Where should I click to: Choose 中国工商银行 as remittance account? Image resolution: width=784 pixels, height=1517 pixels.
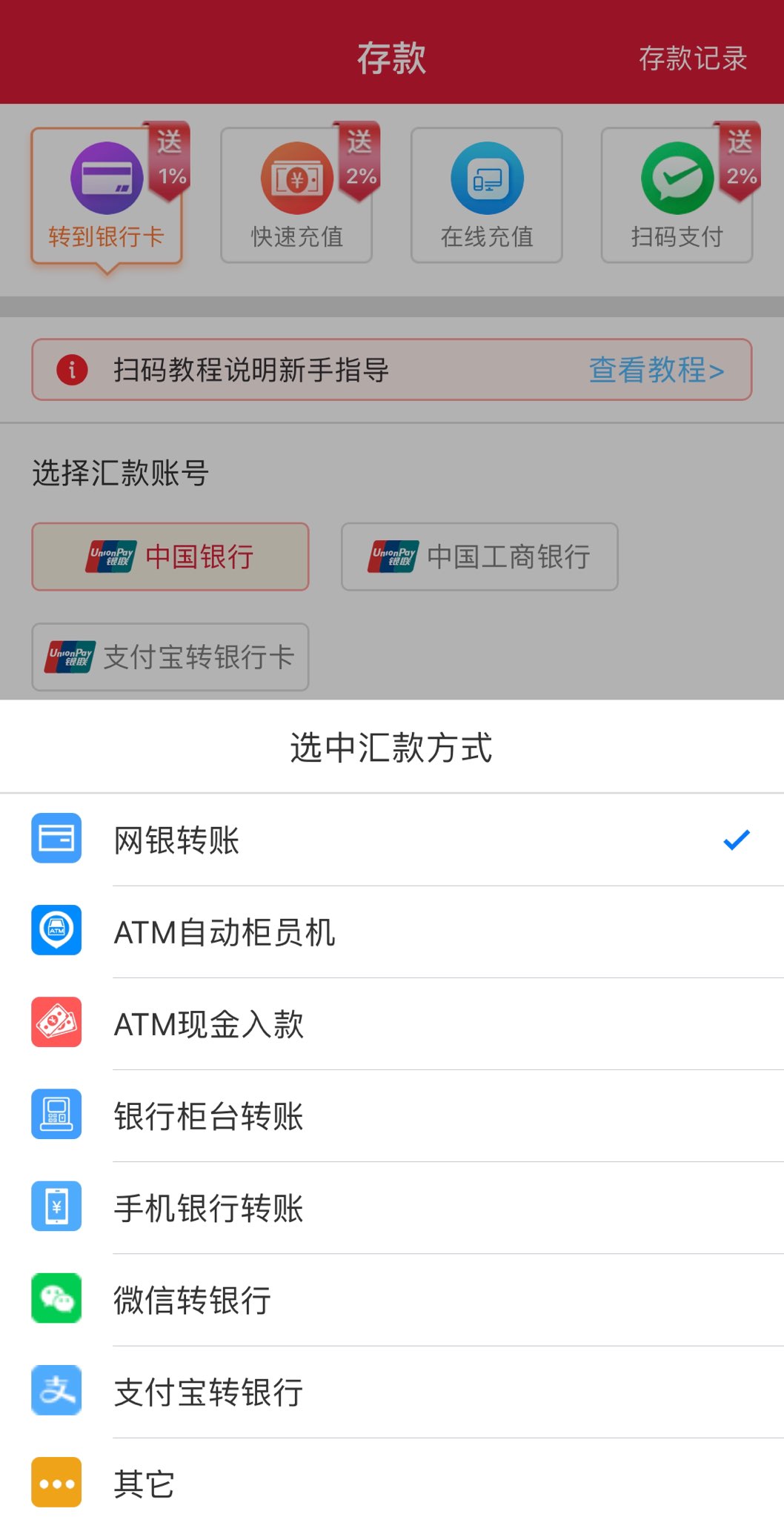tap(479, 557)
